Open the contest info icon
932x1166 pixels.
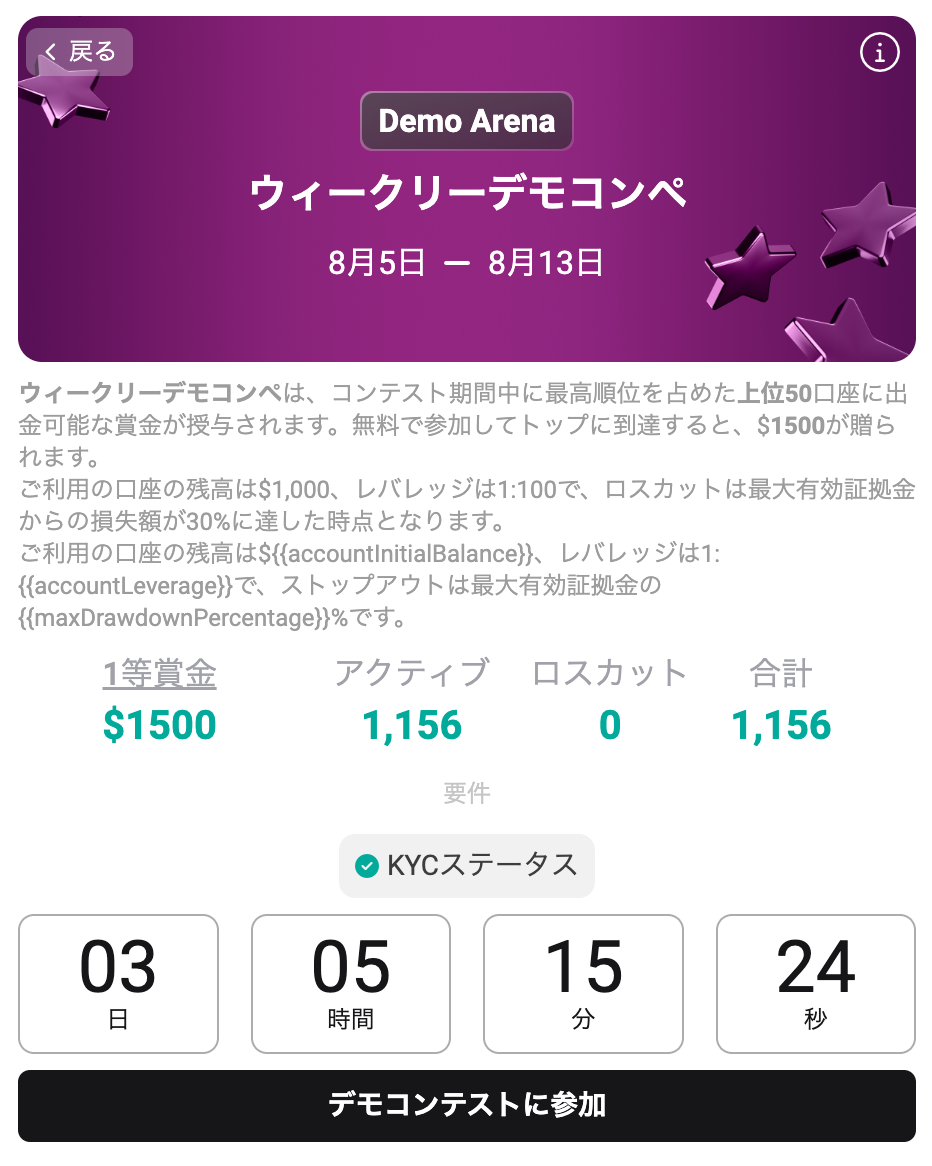click(879, 53)
